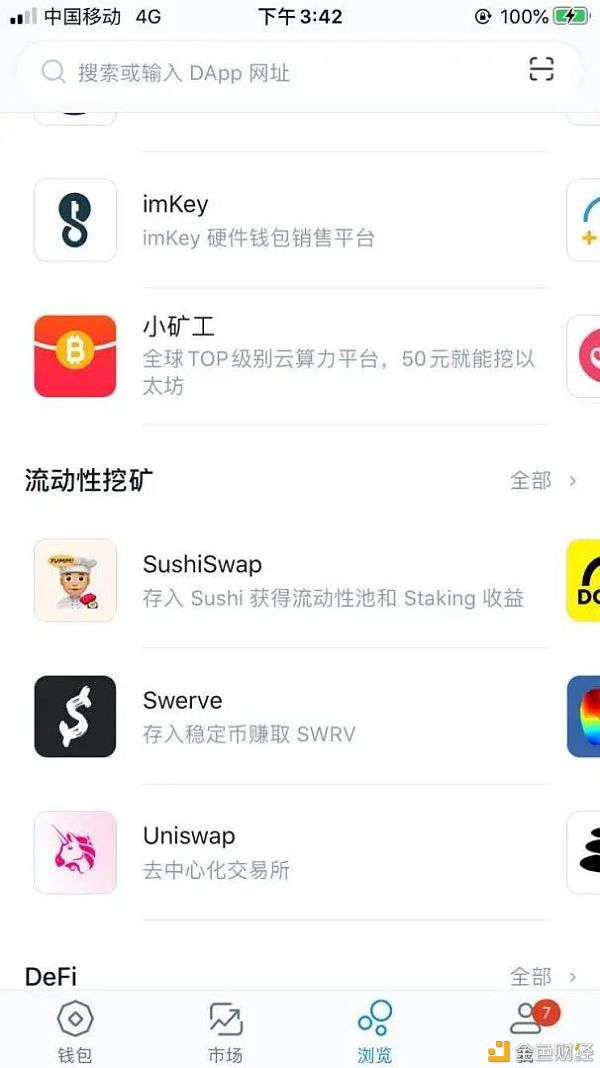600x1068 pixels.
Task: Open the QR scan icon
Action: 540,69
